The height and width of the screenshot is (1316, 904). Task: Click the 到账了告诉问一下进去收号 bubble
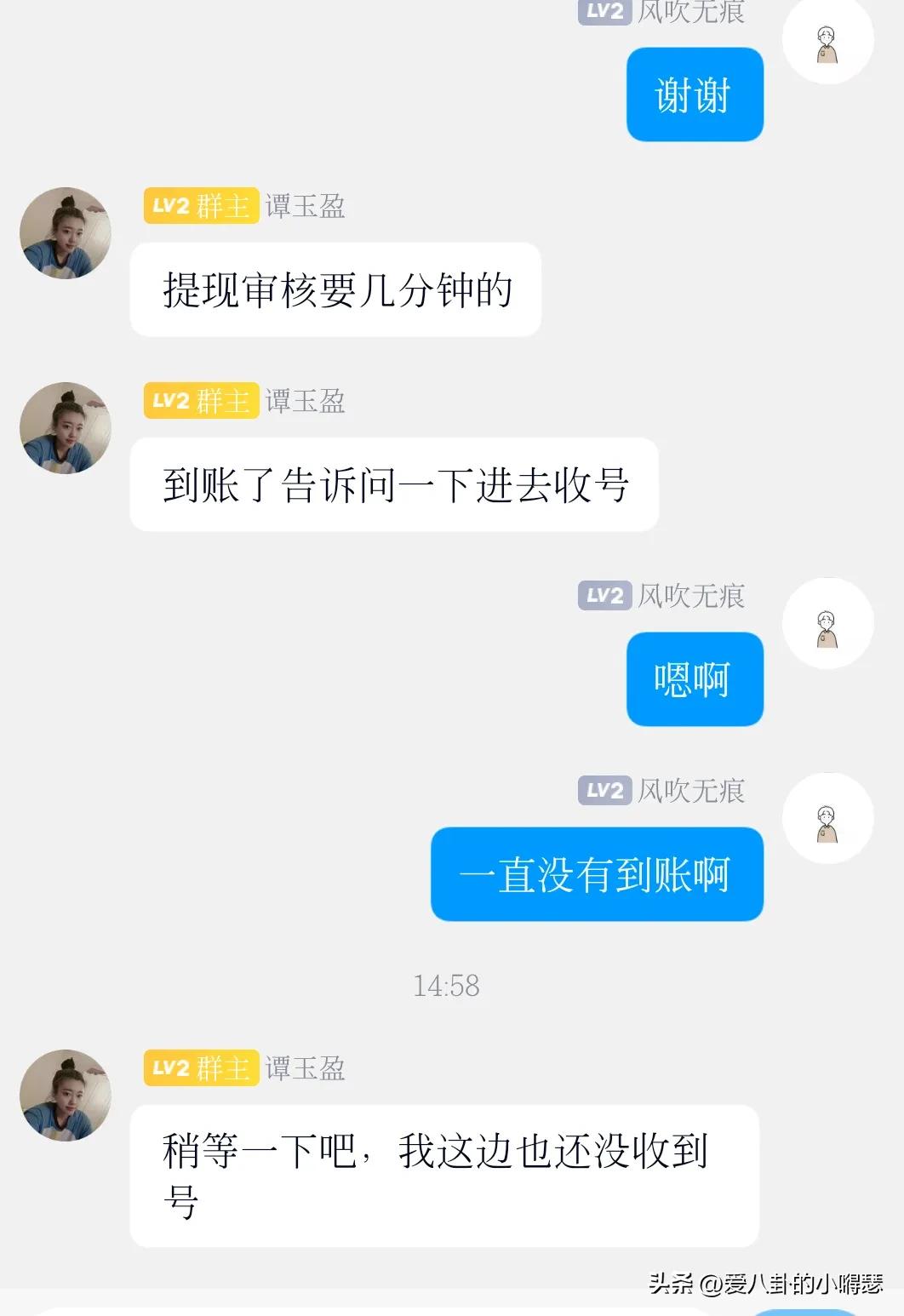(x=392, y=483)
